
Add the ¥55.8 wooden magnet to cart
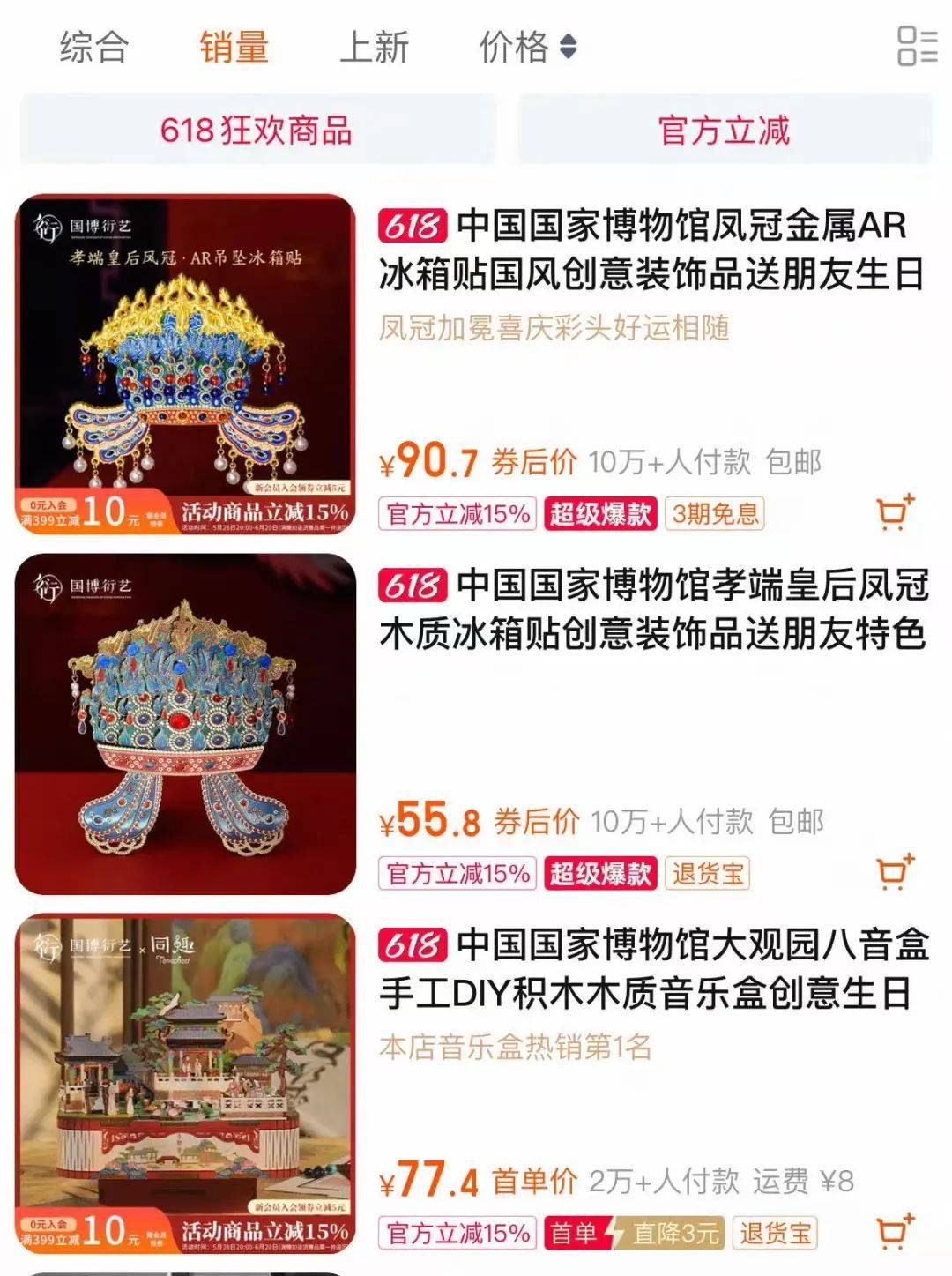point(894,872)
